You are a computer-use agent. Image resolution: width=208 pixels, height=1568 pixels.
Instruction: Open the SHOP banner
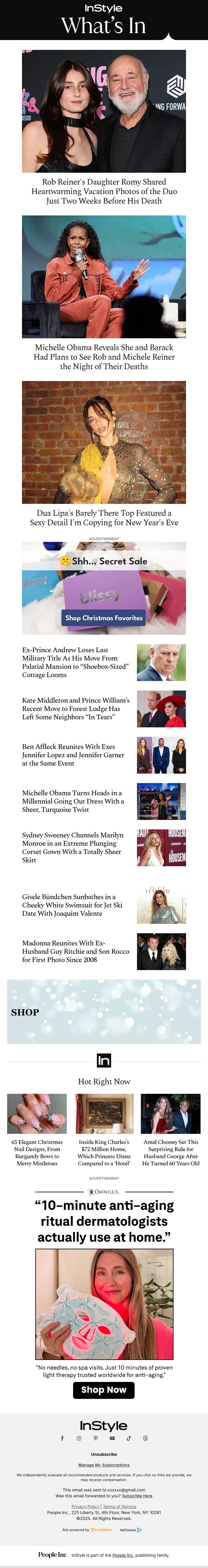pyautogui.click(x=104, y=1012)
